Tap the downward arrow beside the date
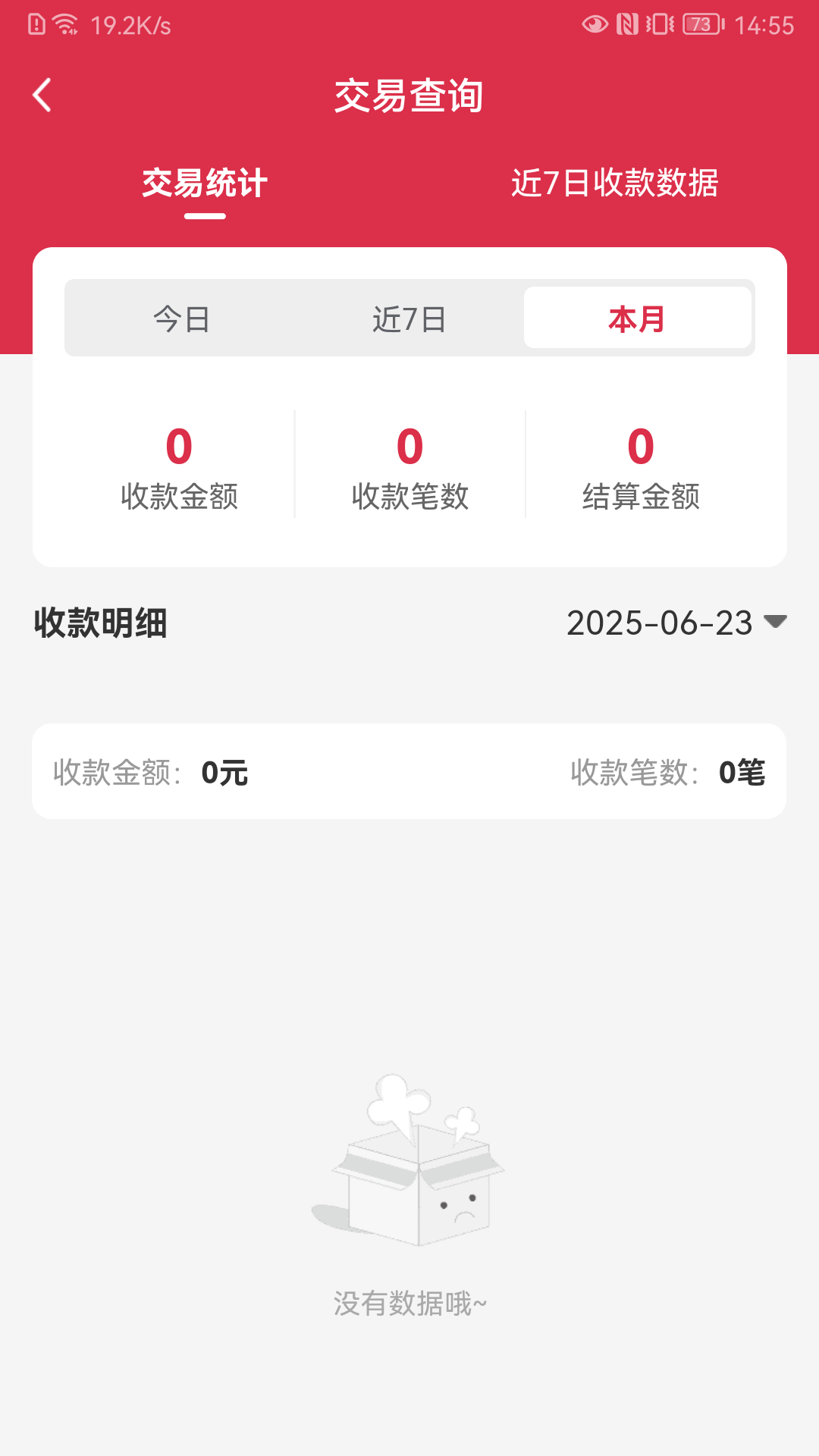The width and height of the screenshot is (819, 1456). [x=776, y=623]
